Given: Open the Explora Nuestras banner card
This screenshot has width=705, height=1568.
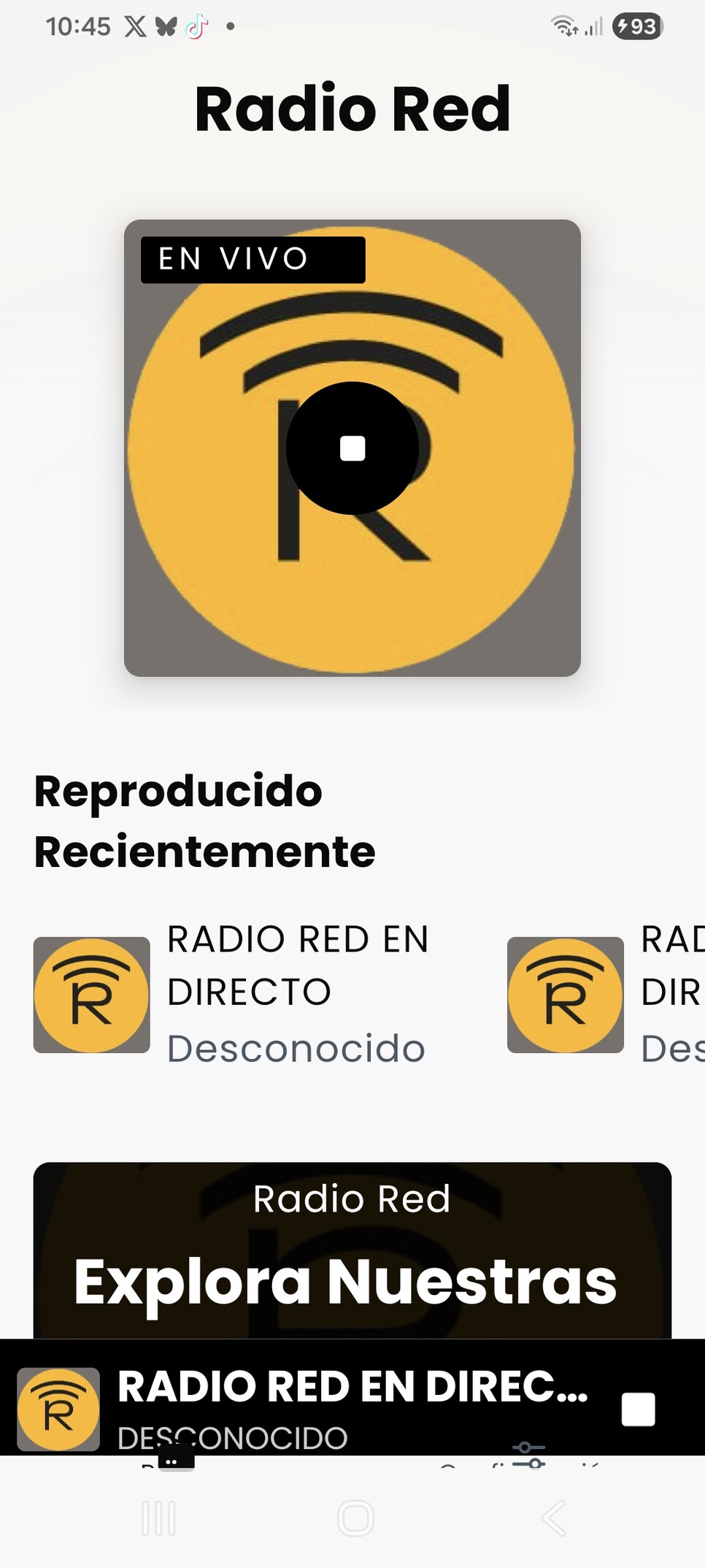Looking at the screenshot, I should 352,1250.
